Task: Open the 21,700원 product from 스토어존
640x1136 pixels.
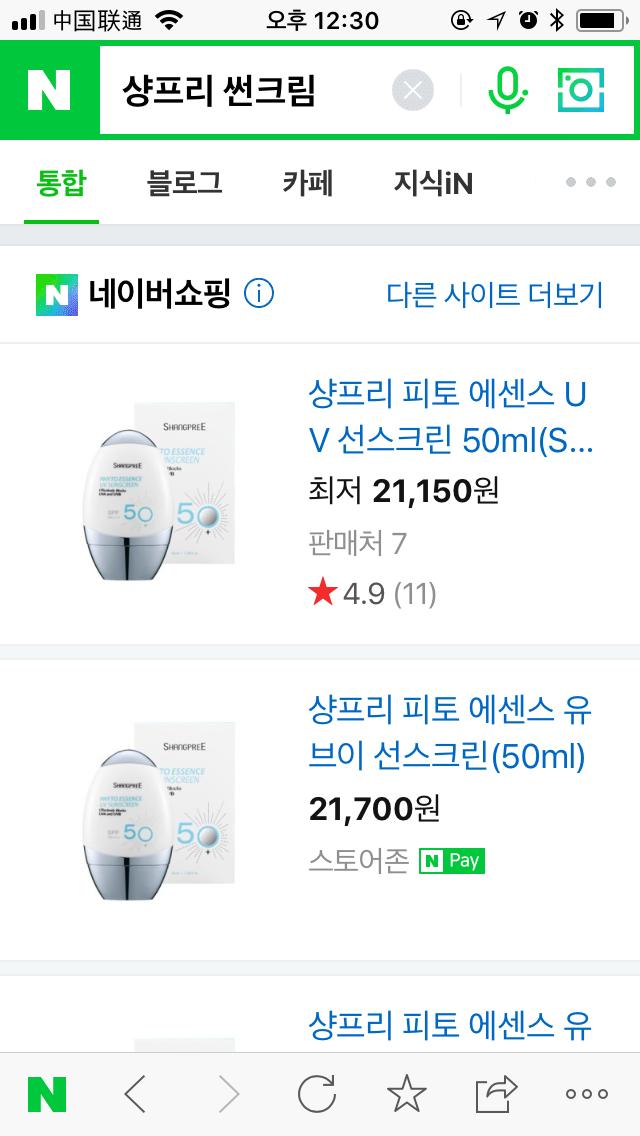Action: point(450,735)
